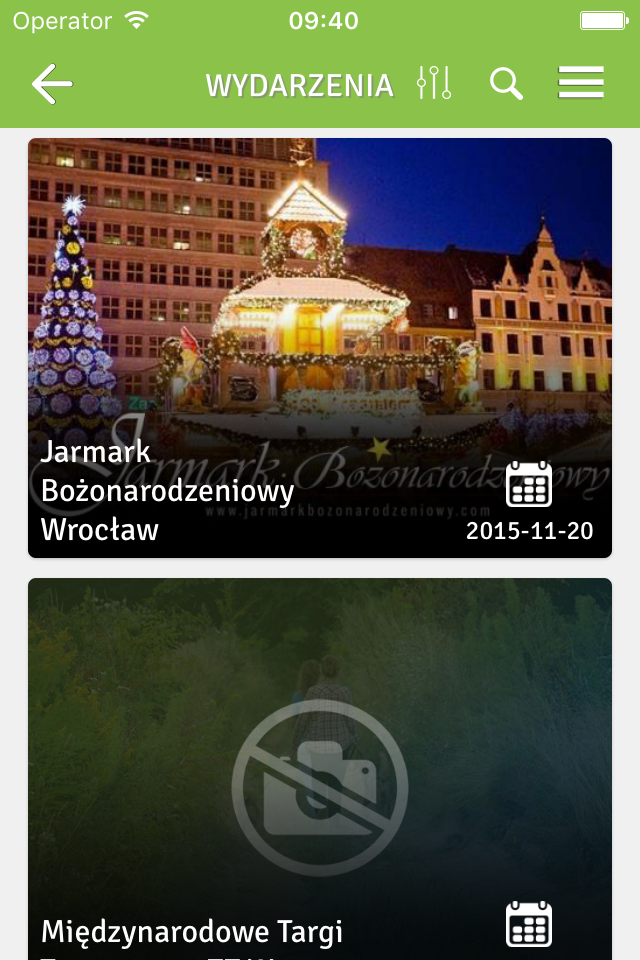Open Jarmark Bożonarodzeniowy Wrocław event

320,347
